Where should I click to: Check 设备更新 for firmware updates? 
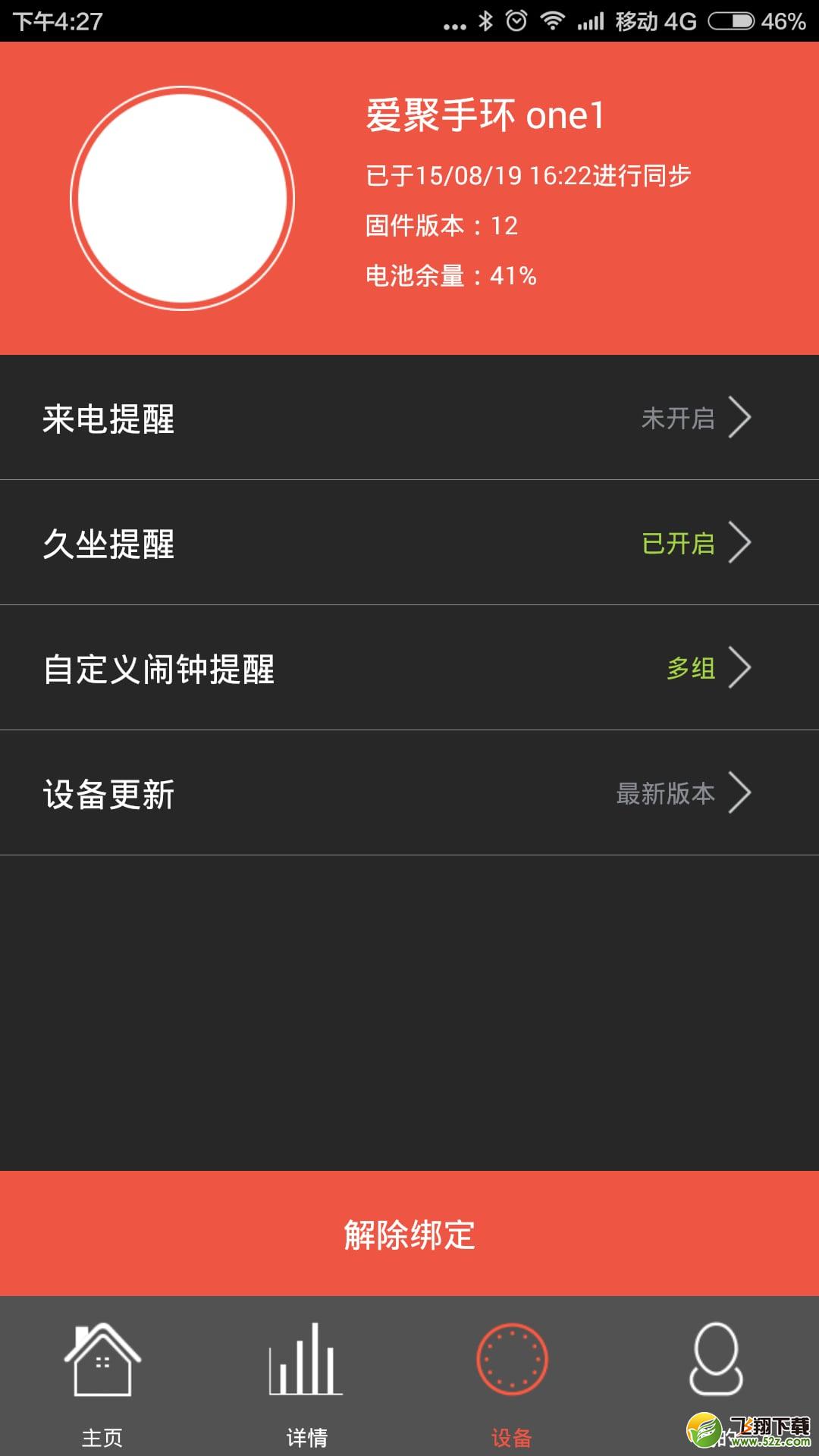point(409,793)
